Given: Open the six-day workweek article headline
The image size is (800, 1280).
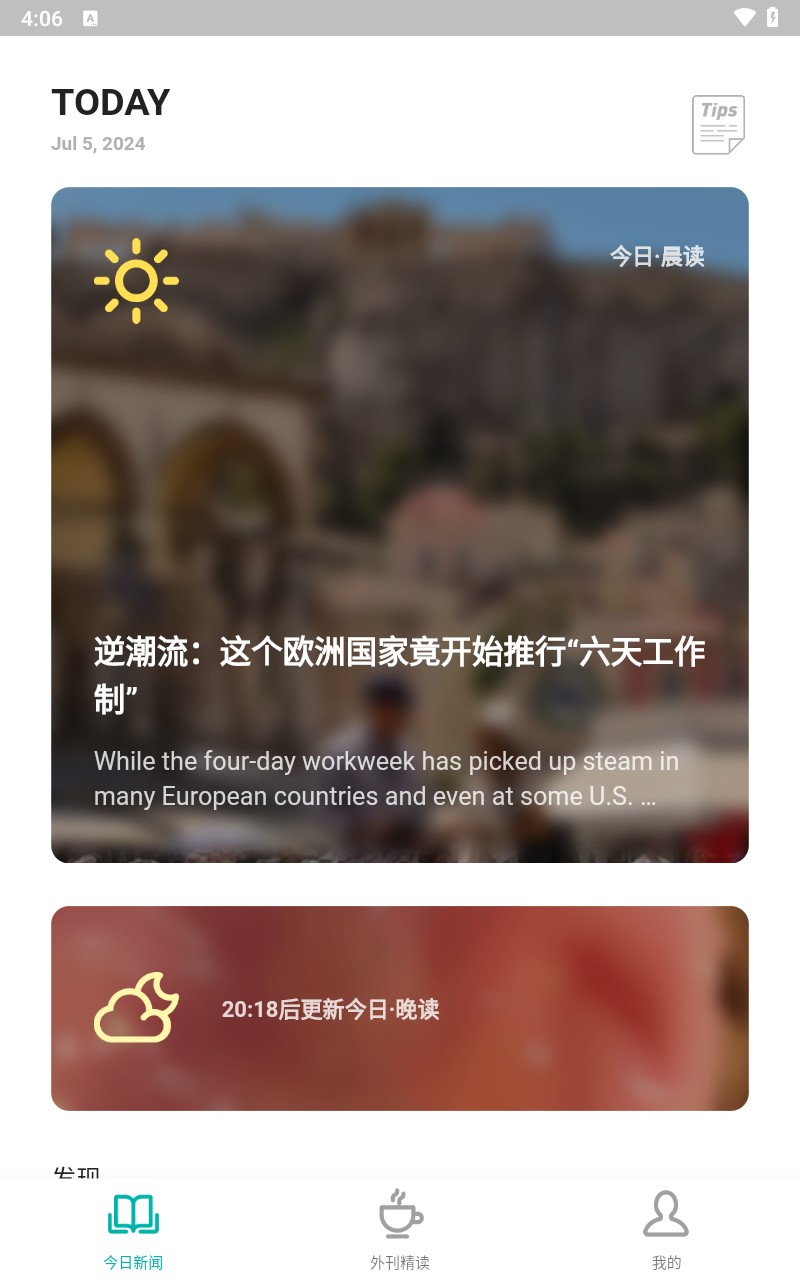Looking at the screenshot, I should point(399,676).
